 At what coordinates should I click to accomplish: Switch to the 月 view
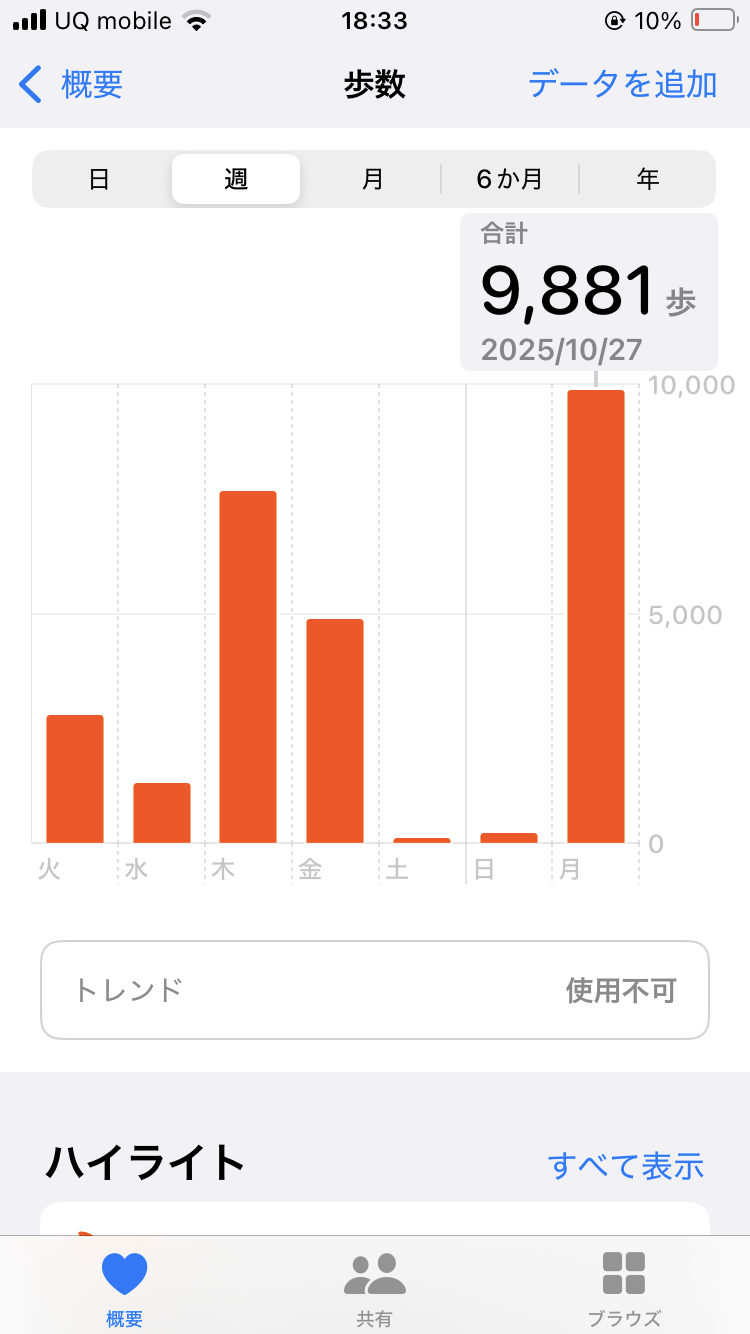(372, 180)
